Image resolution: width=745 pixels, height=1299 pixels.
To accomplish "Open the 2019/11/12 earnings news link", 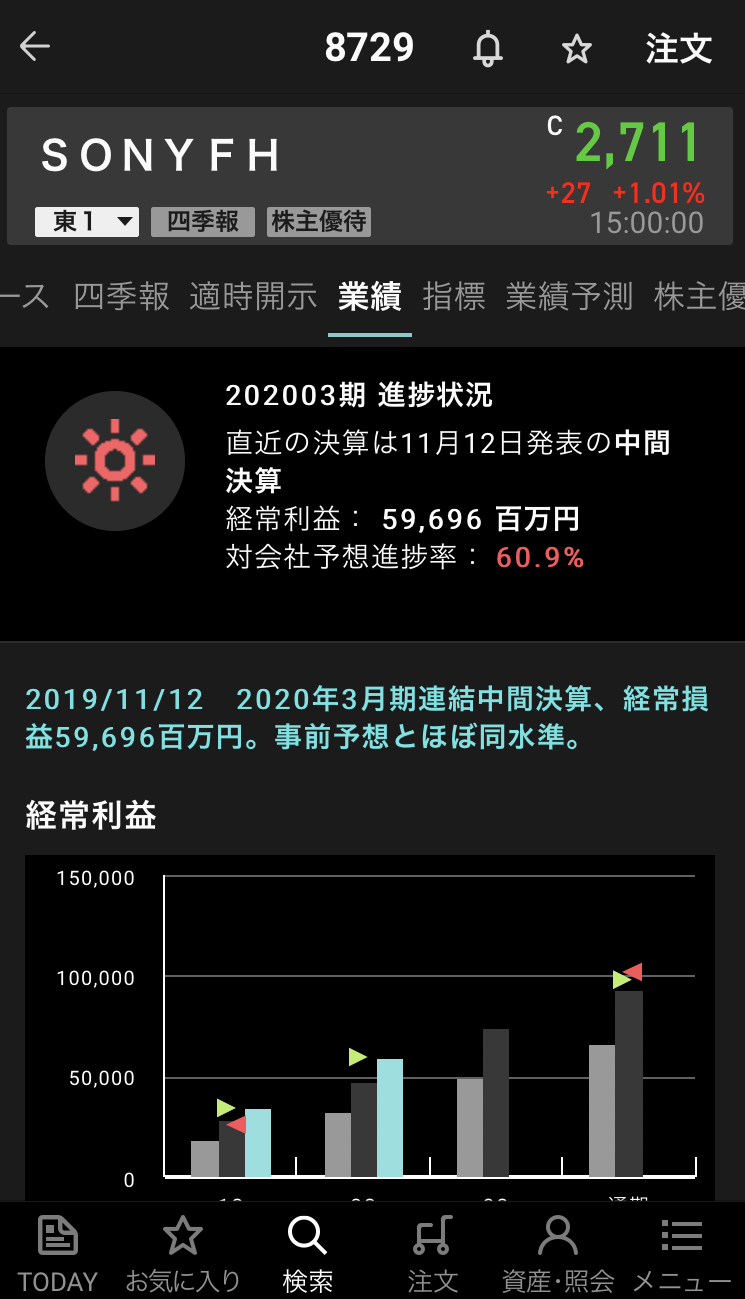I will [x=366, y=718].
